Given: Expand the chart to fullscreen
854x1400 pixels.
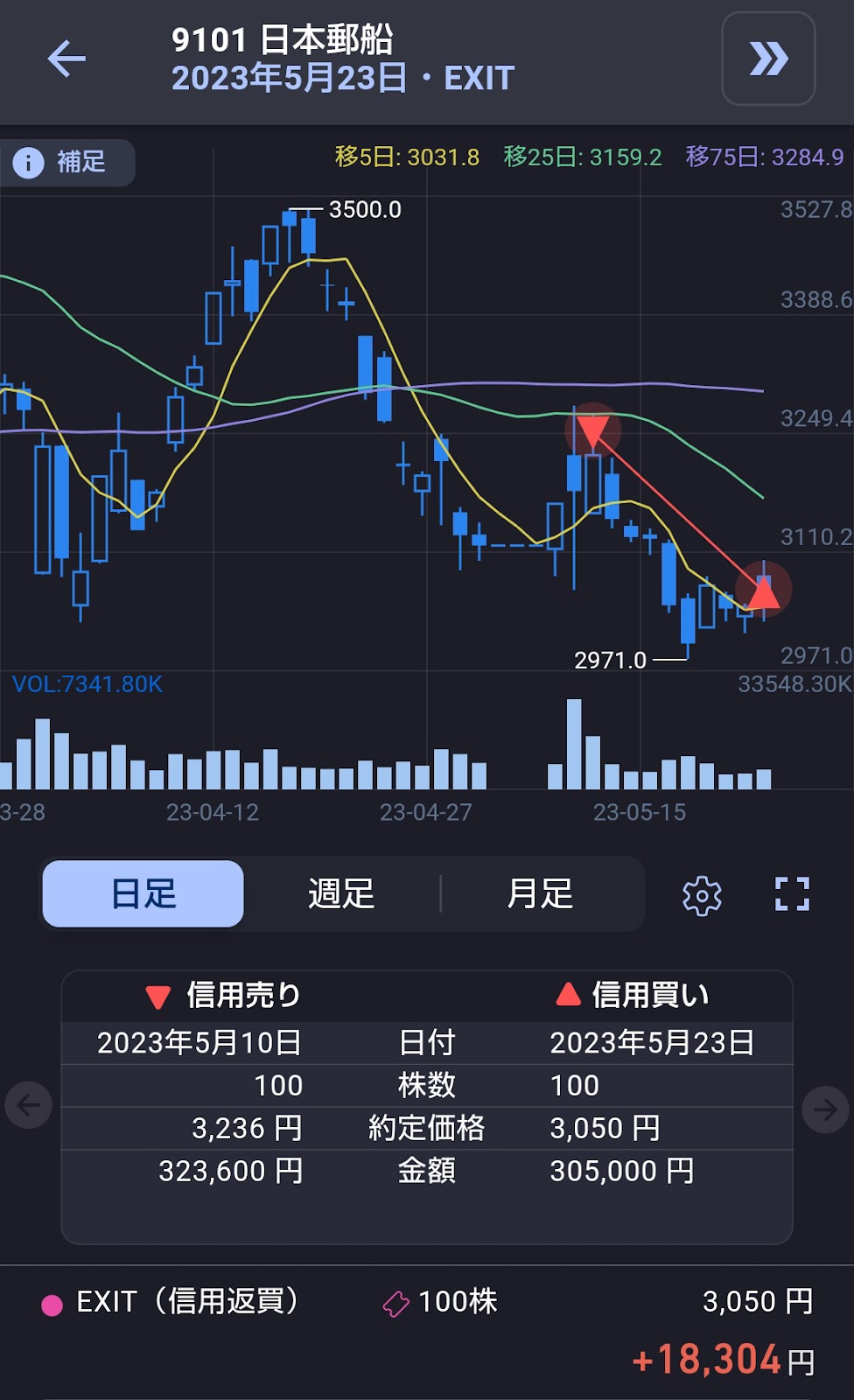Looking at the screenshot, I should [x=792, y=894].
